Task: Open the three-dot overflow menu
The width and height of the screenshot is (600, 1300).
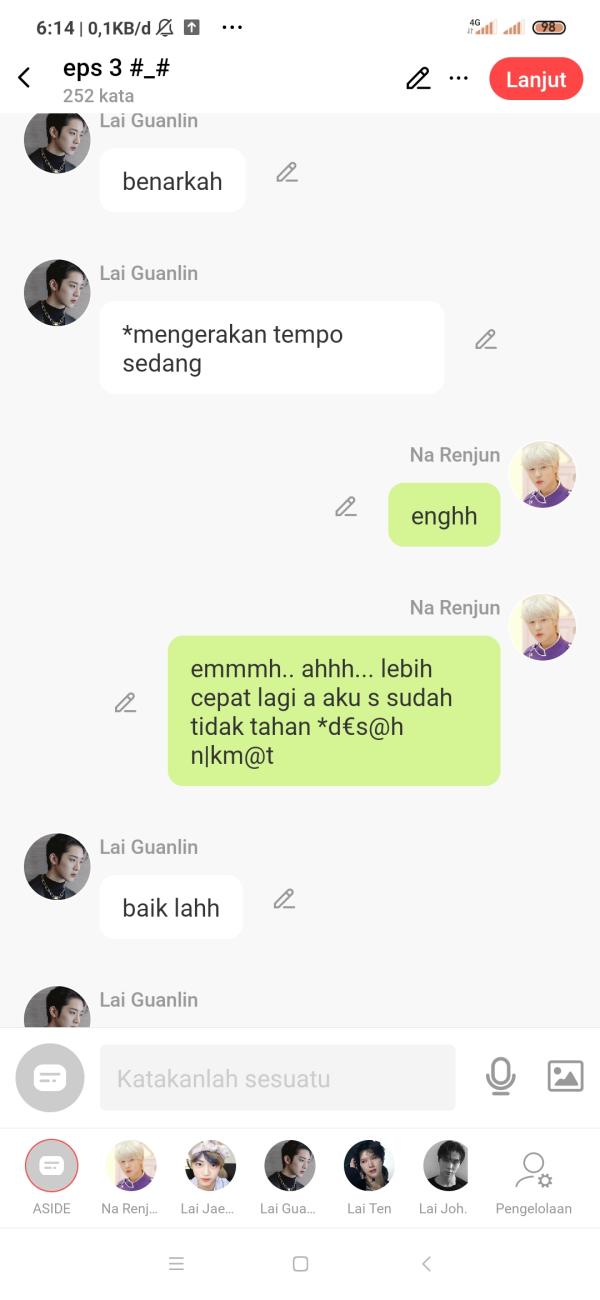Action: click(x=459, y=79)
